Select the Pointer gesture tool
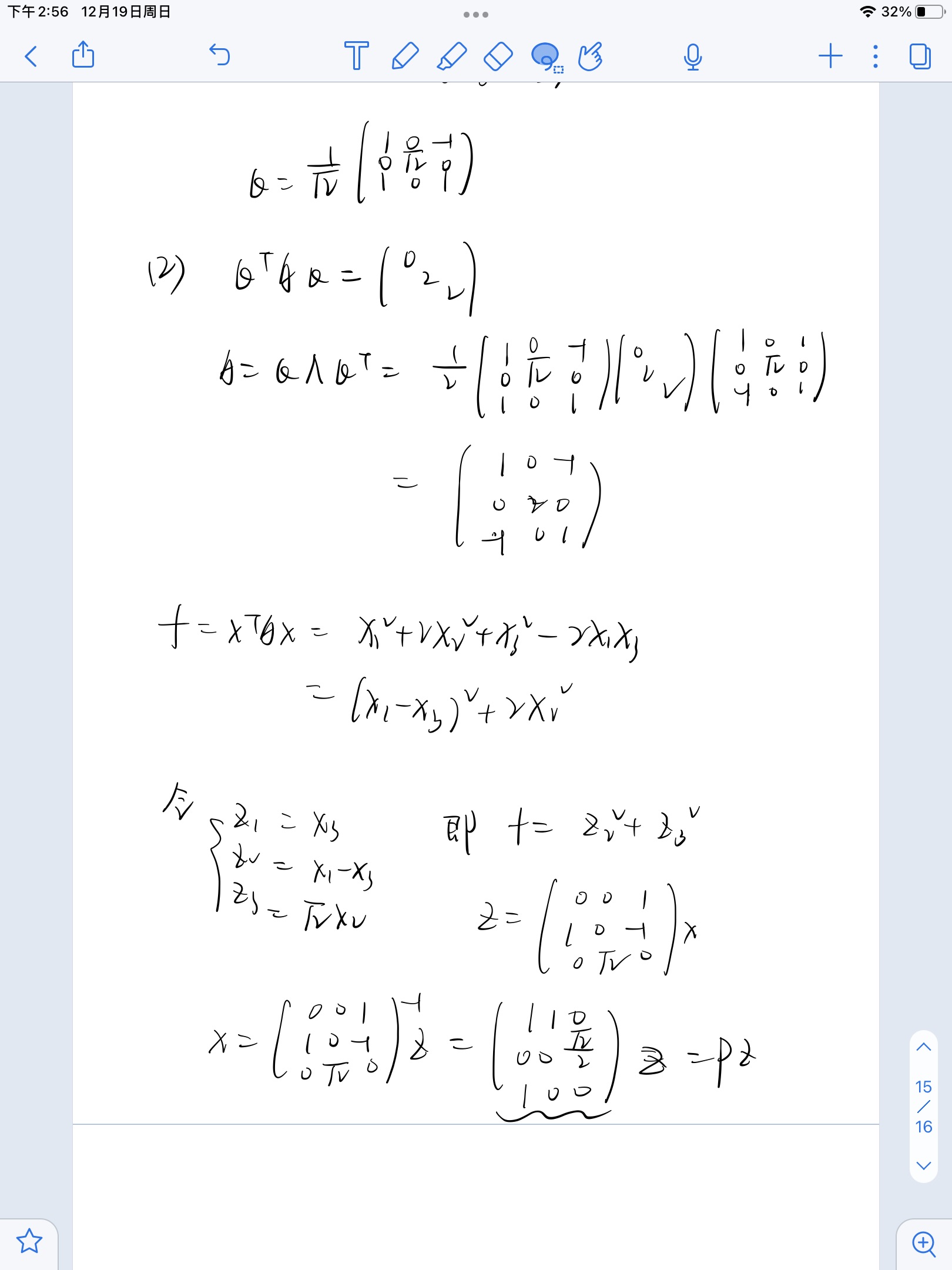This screenshot has height=1270, width=952. (x=591, y=57)
